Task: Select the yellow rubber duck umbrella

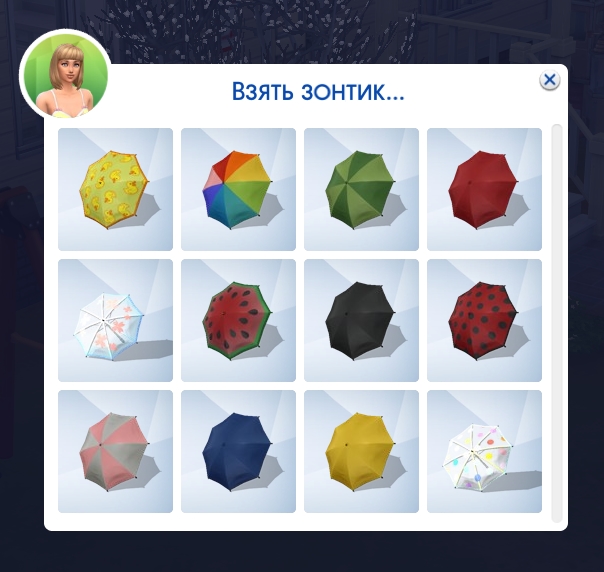Action: (116, 189)
